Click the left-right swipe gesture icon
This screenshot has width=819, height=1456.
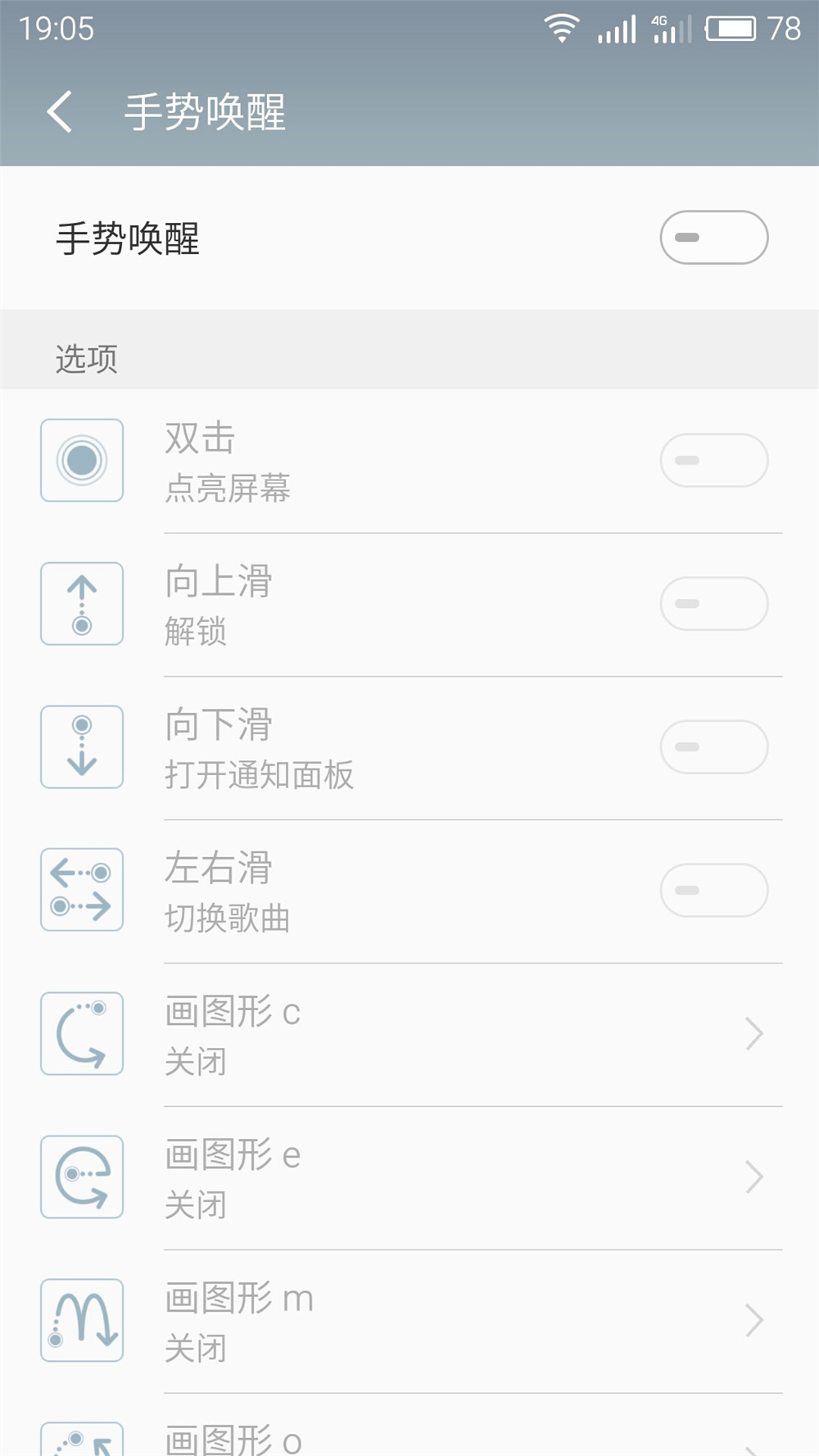(81, 890)
